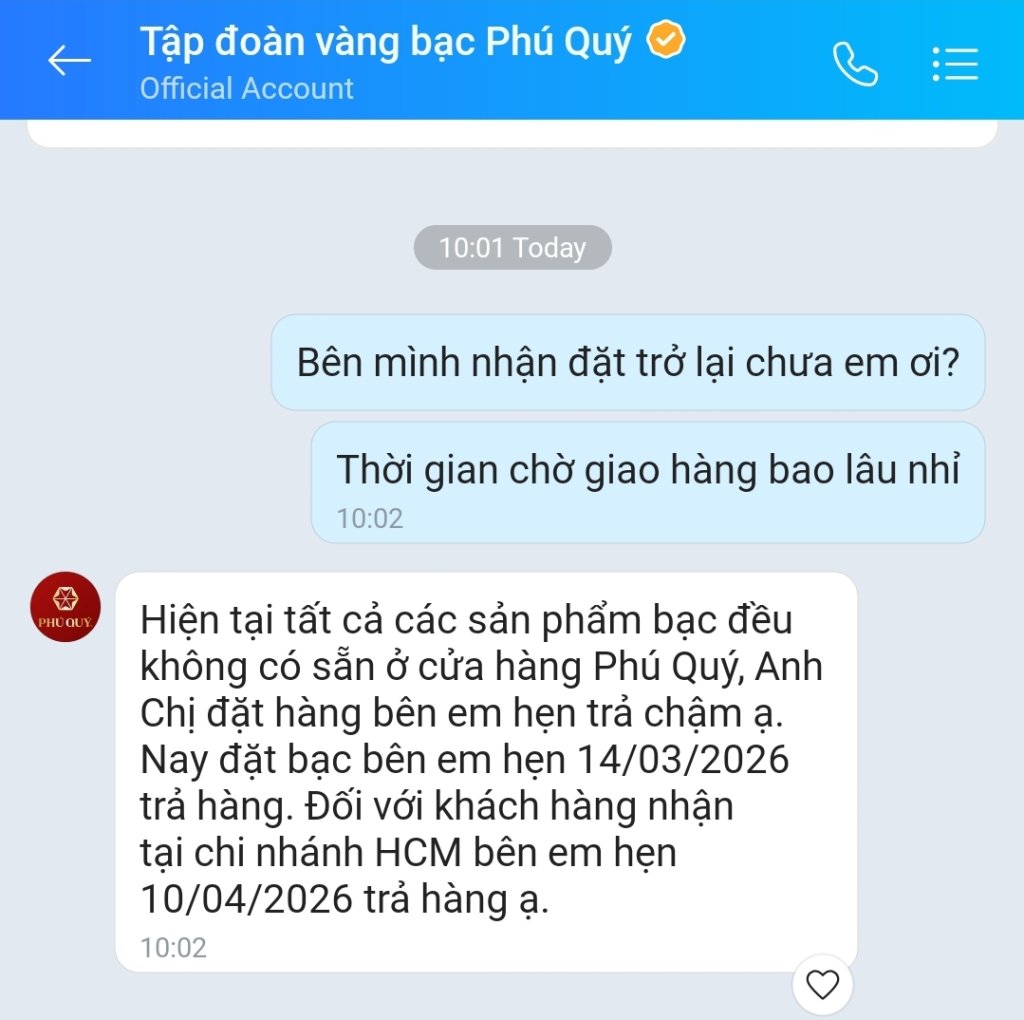The image size is (1024, 1020).
Task: Open Phú Quý avatar profile
Action: [x=65, y=607]
